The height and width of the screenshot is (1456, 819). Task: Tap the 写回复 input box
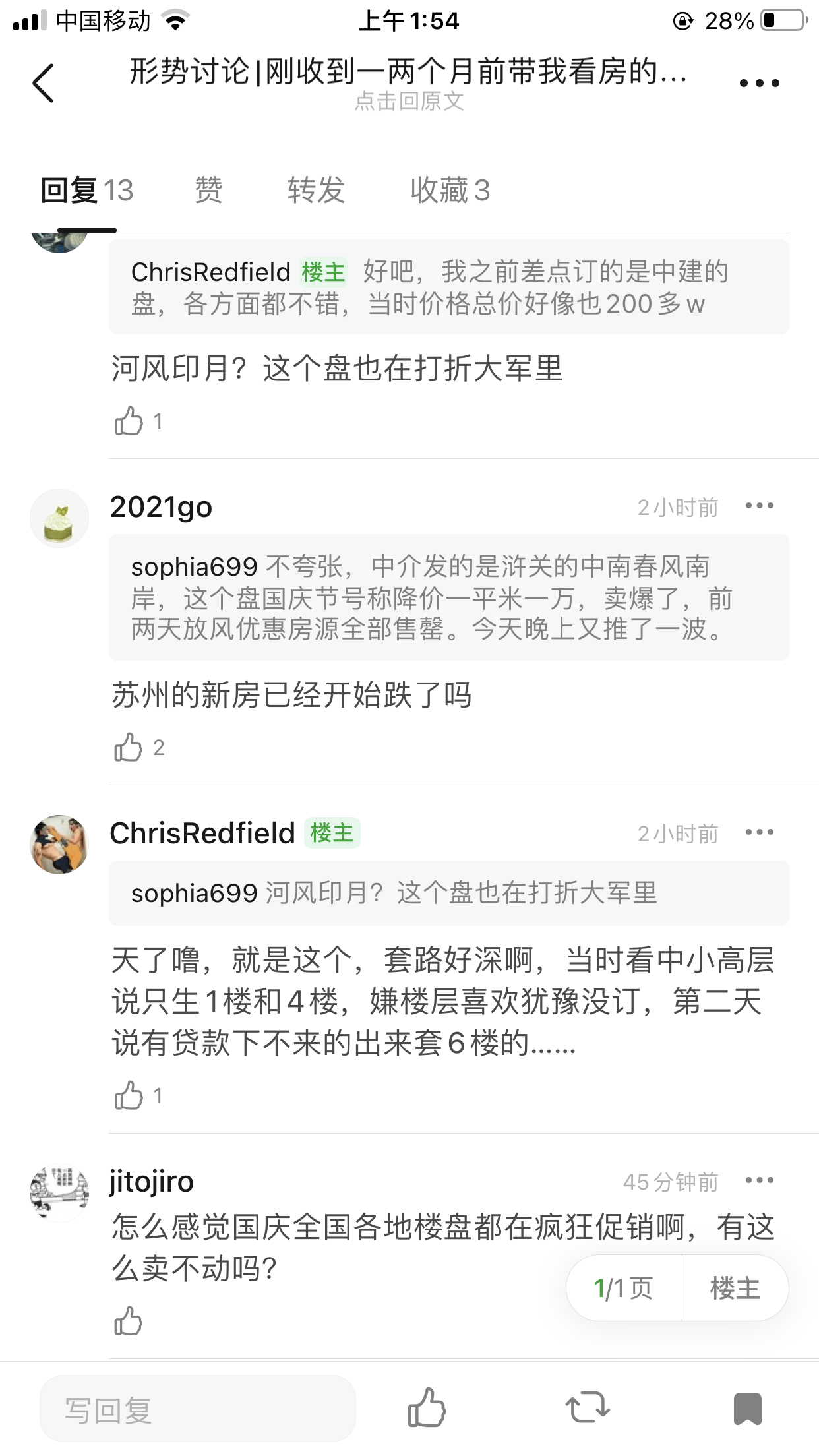point(198,1409)
